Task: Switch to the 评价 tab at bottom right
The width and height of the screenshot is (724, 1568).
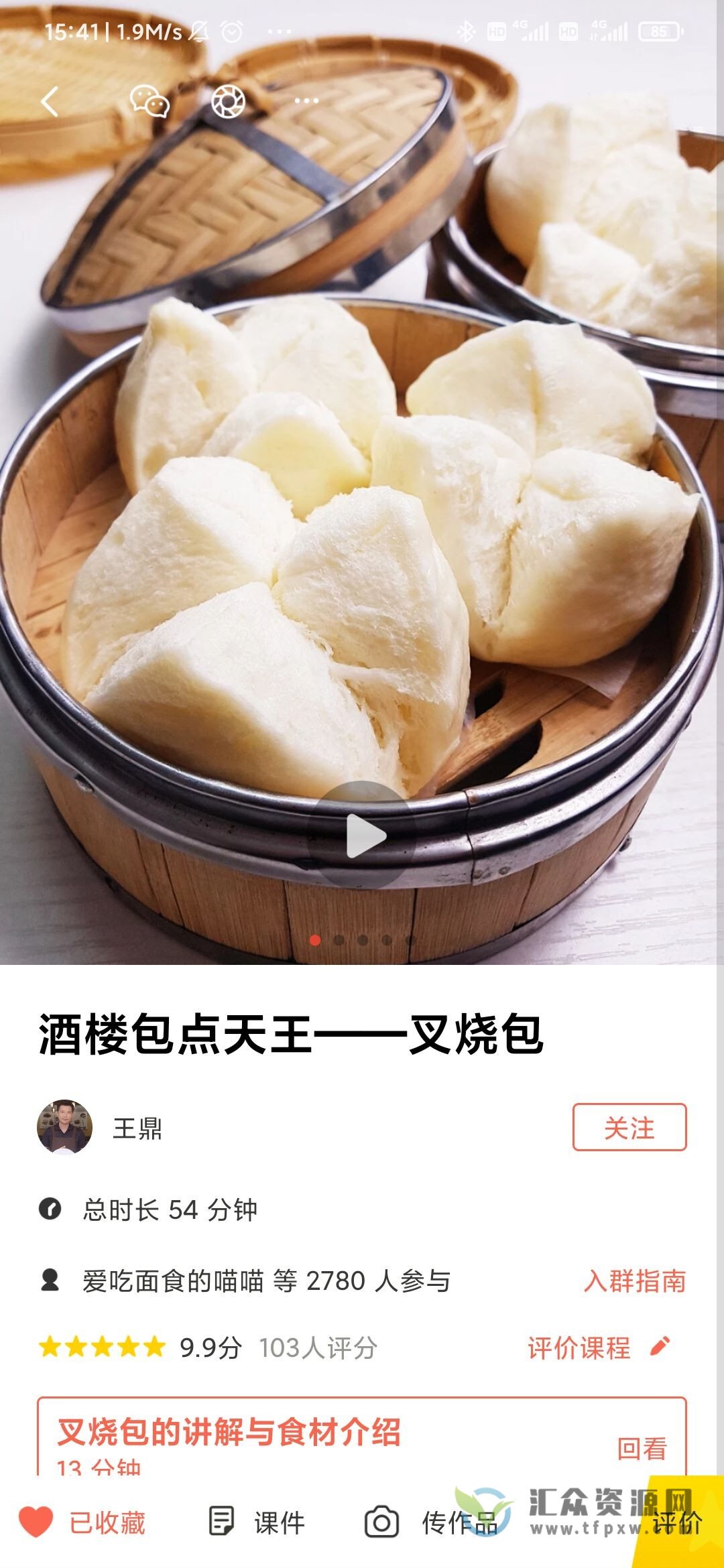Action: click(x=679, y=1522)
